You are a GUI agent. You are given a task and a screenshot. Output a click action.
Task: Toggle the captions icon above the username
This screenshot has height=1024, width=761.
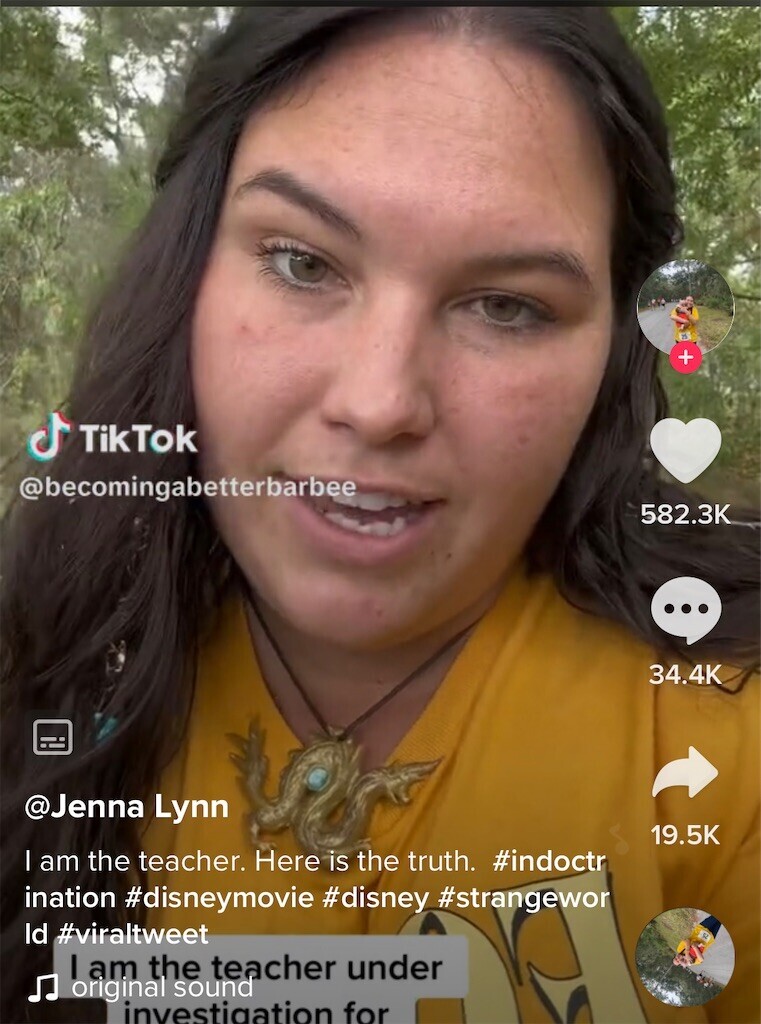pos(53,737)
